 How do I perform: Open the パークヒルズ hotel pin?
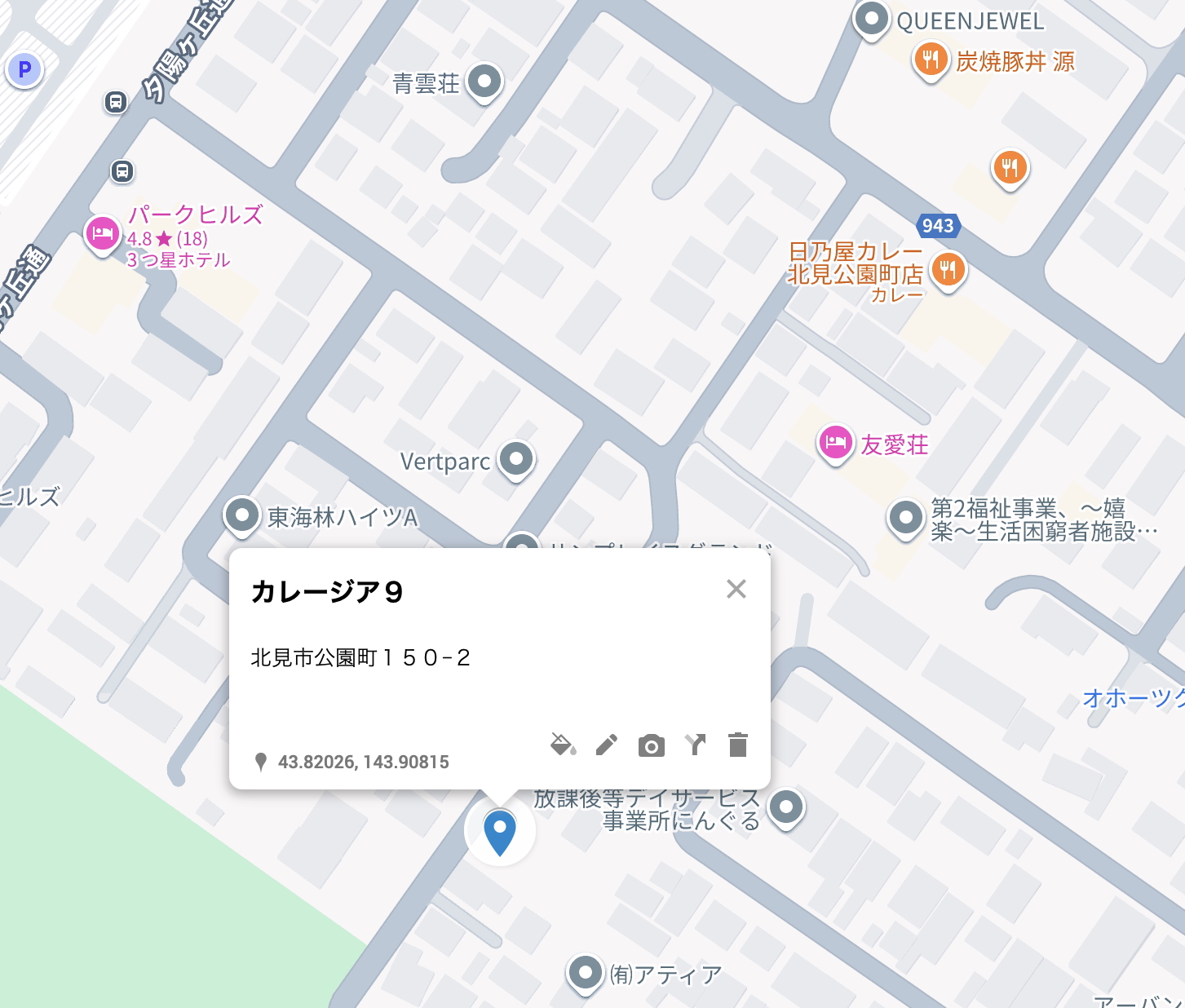point(103,234)
